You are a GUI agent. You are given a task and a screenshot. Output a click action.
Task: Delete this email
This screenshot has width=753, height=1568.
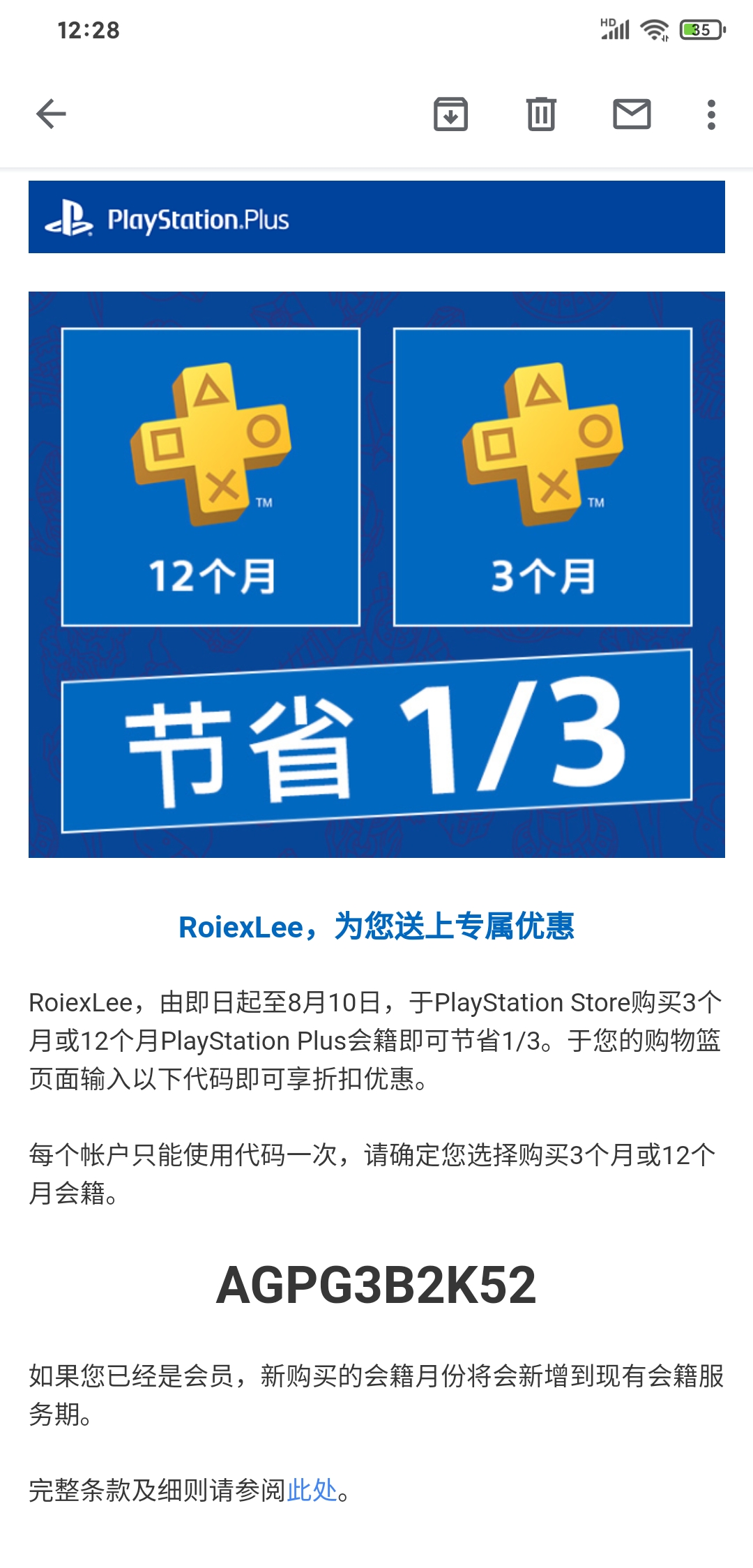pos(541,114)
